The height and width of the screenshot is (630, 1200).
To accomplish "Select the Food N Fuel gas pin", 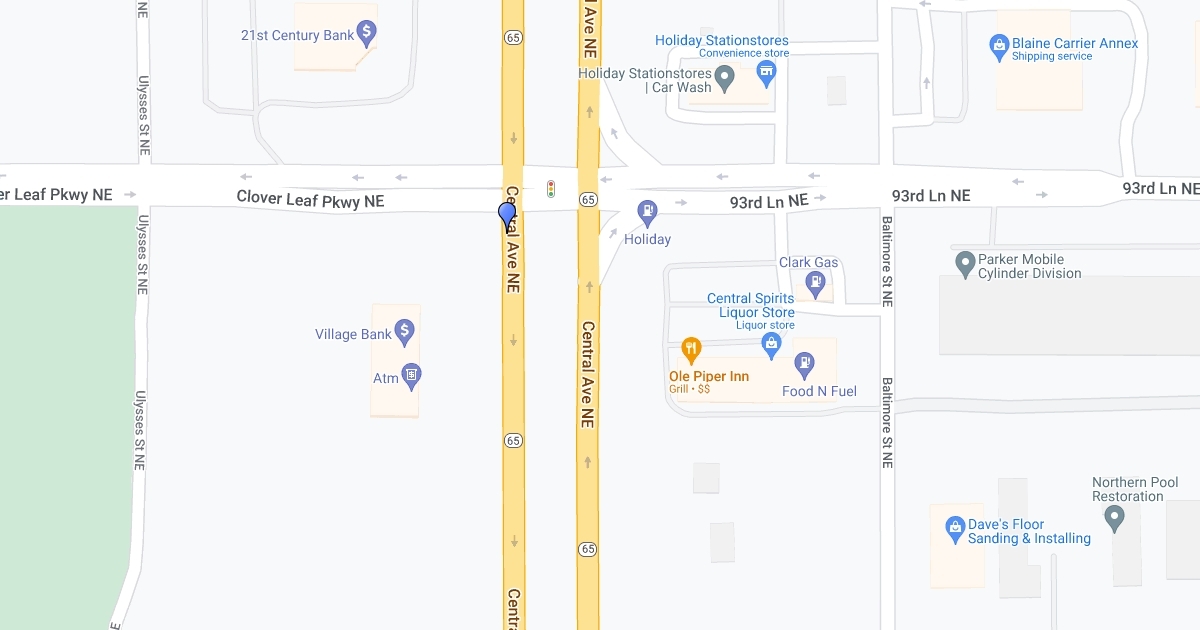I will [804, 365].
